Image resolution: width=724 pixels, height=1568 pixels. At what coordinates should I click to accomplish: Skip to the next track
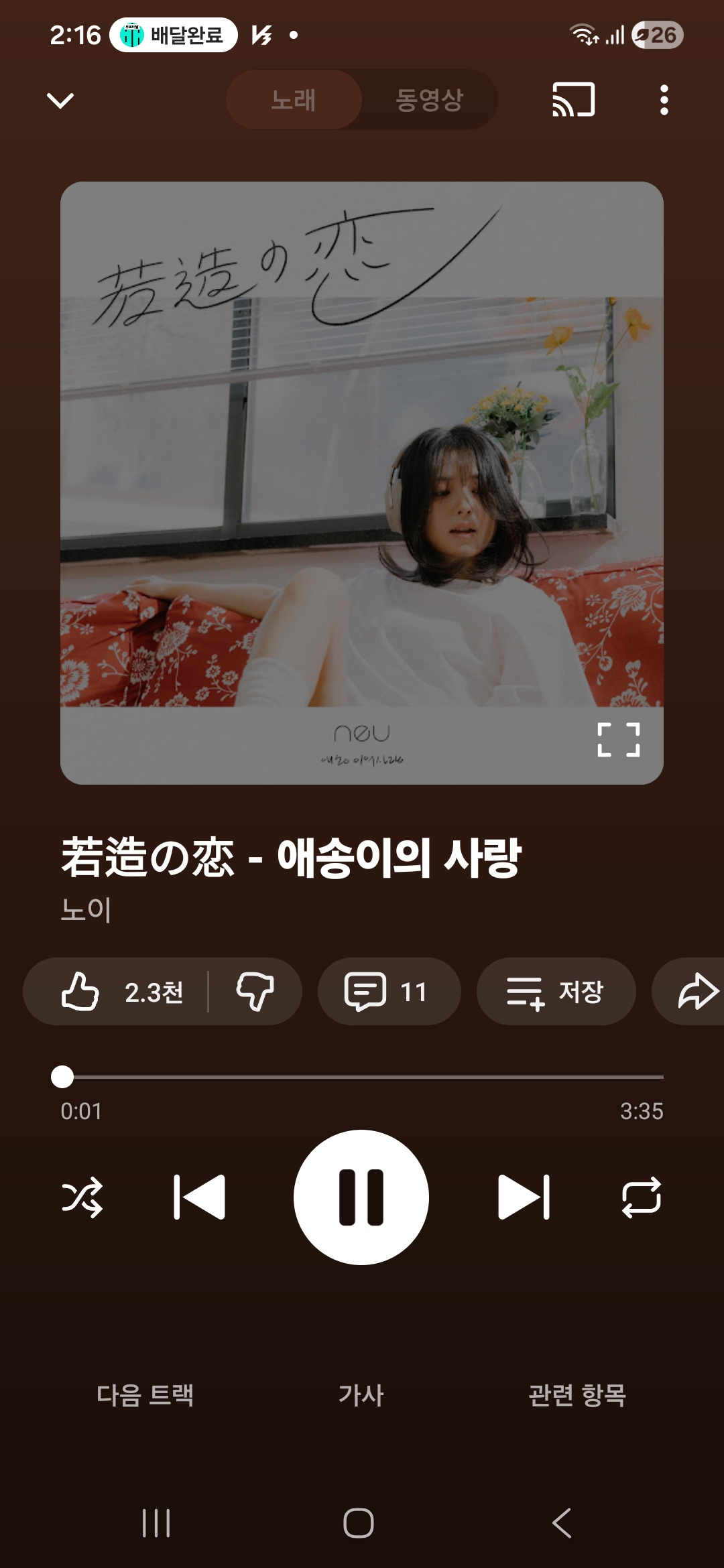[x=524, y=1197]
